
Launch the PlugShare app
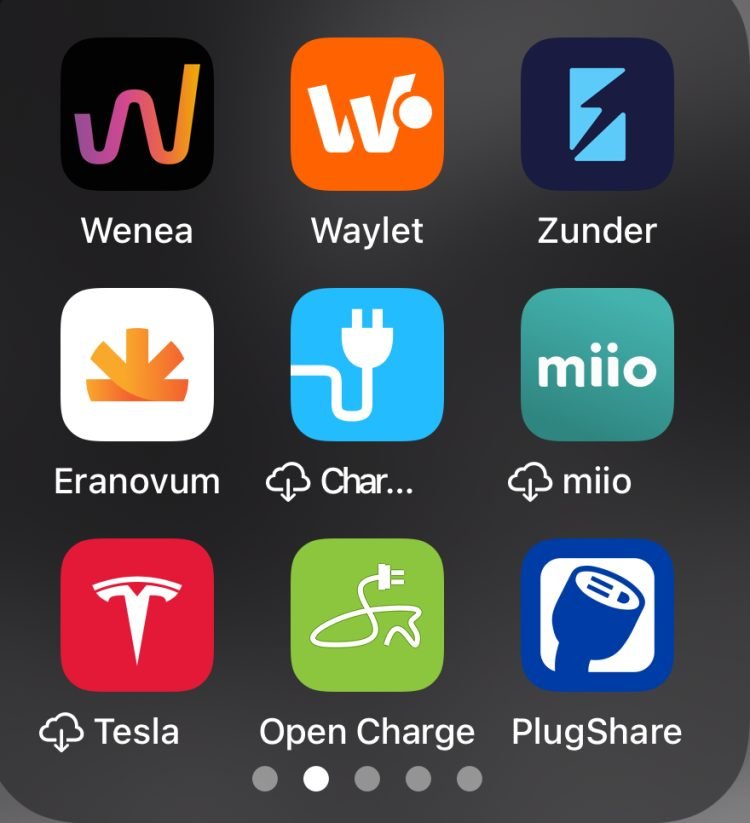pos(597,615)
